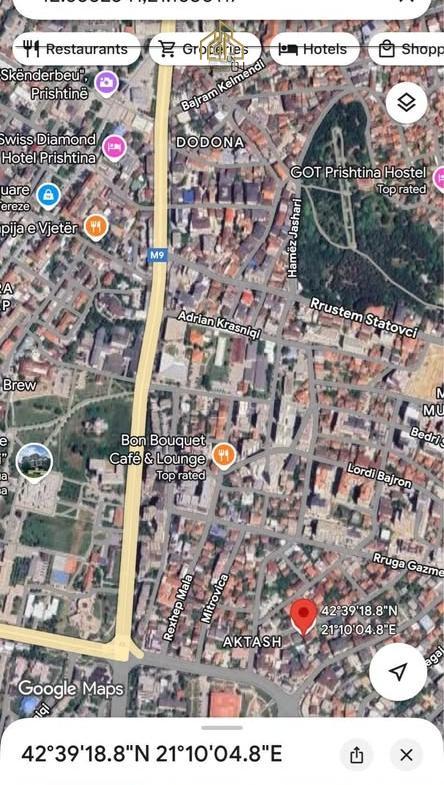Filter the map by Groceries
The width and height of the screenshot is (444, 785).
coord(205,49)
